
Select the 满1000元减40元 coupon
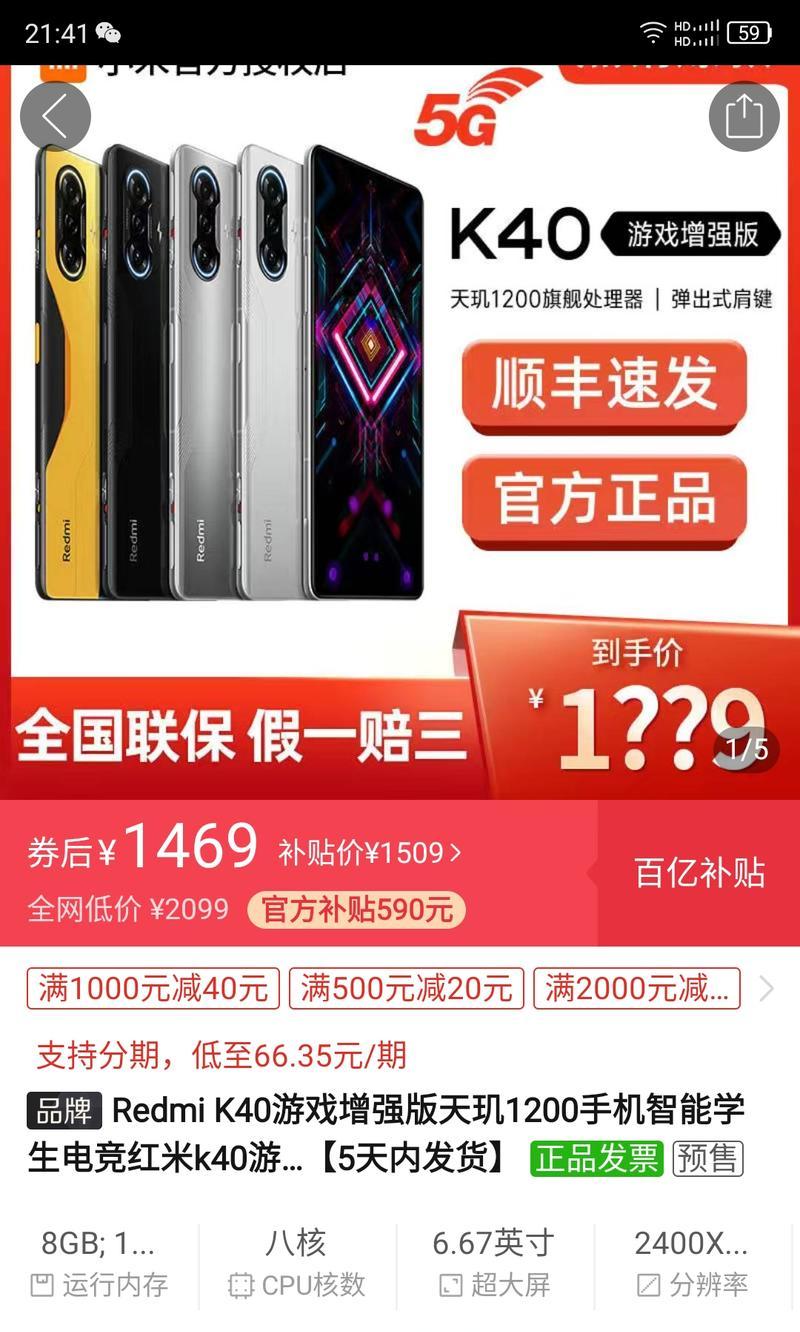click(x=153, y=989)
